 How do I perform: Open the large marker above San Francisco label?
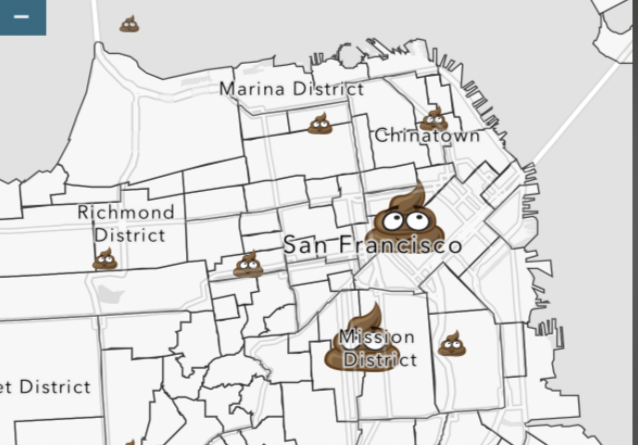point(405,218)
